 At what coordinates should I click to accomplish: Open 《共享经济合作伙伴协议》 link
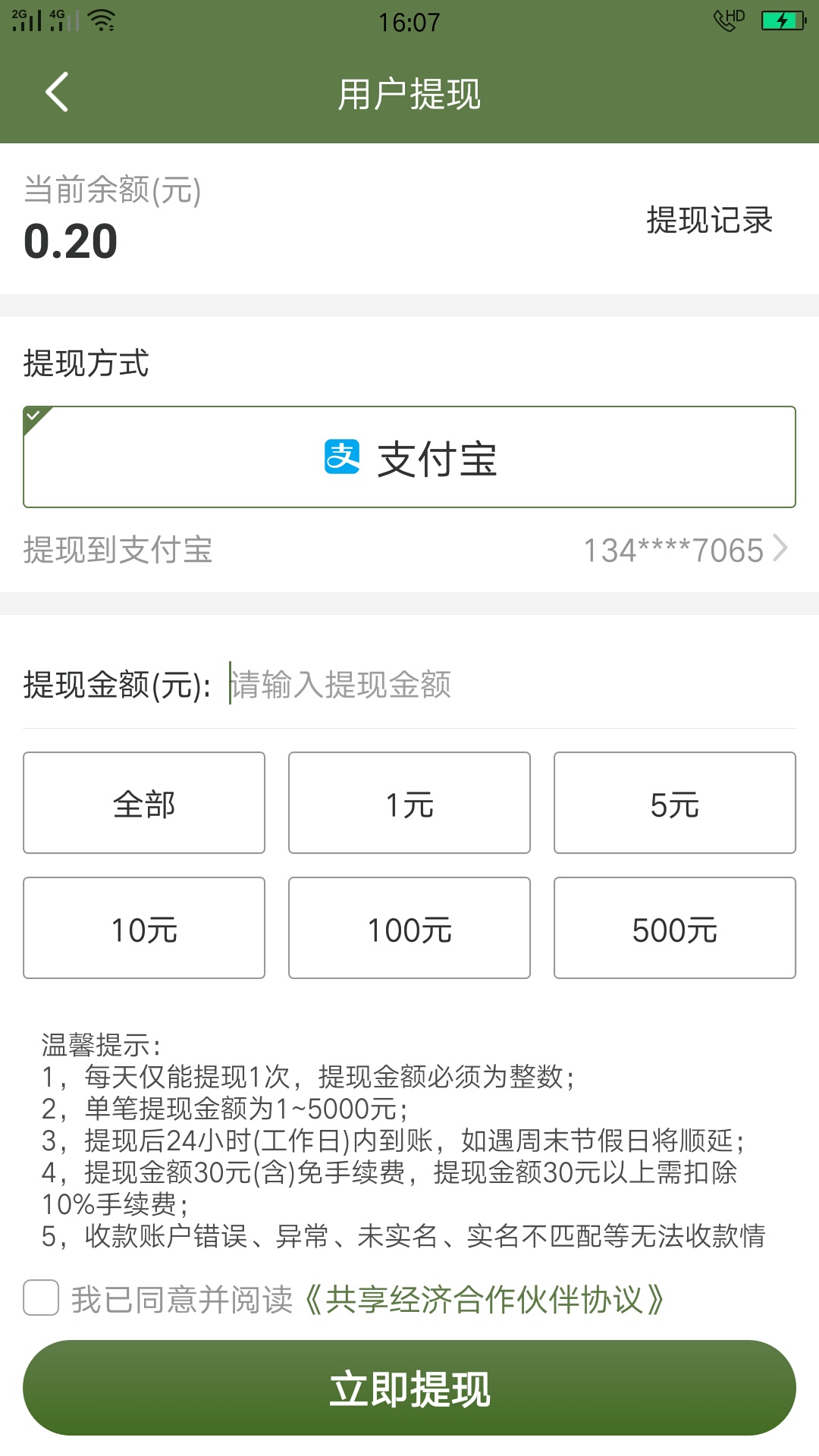click(x=483, y=1299)
